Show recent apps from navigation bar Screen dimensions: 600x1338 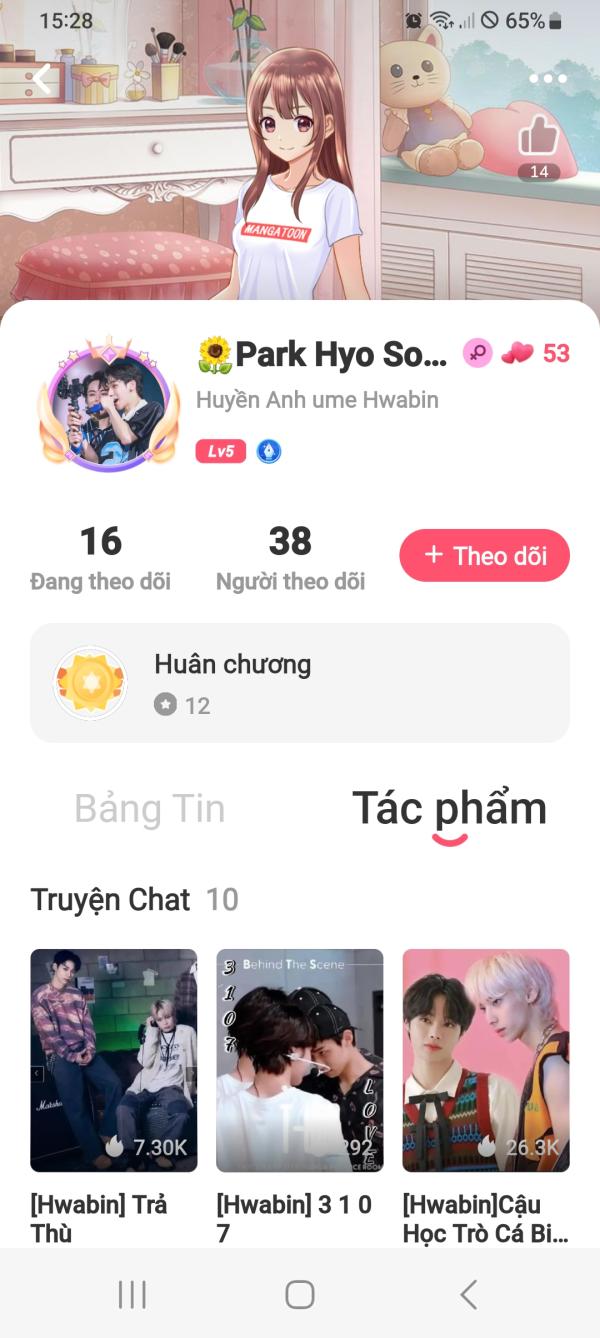pos(132,1294)
